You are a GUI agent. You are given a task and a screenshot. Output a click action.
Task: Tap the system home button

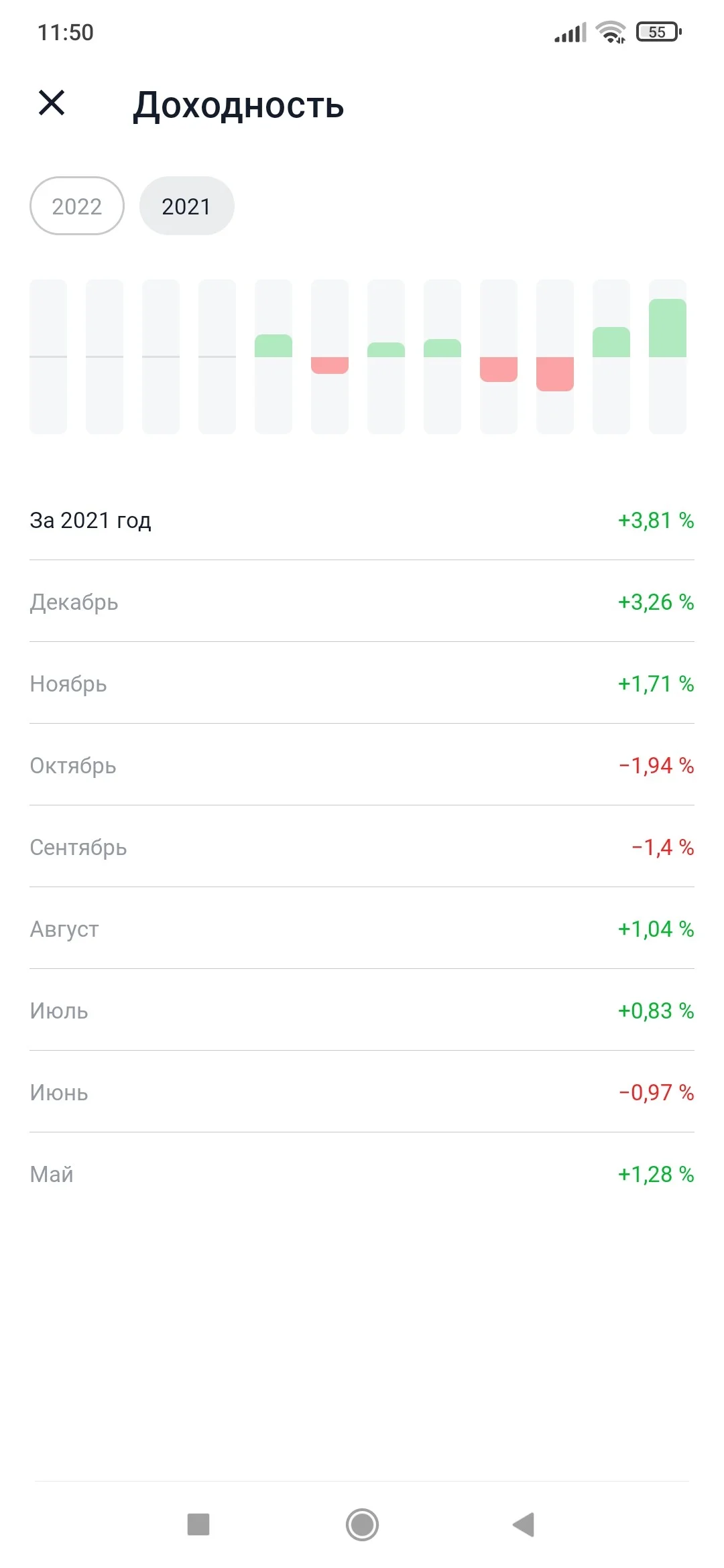362,1524
